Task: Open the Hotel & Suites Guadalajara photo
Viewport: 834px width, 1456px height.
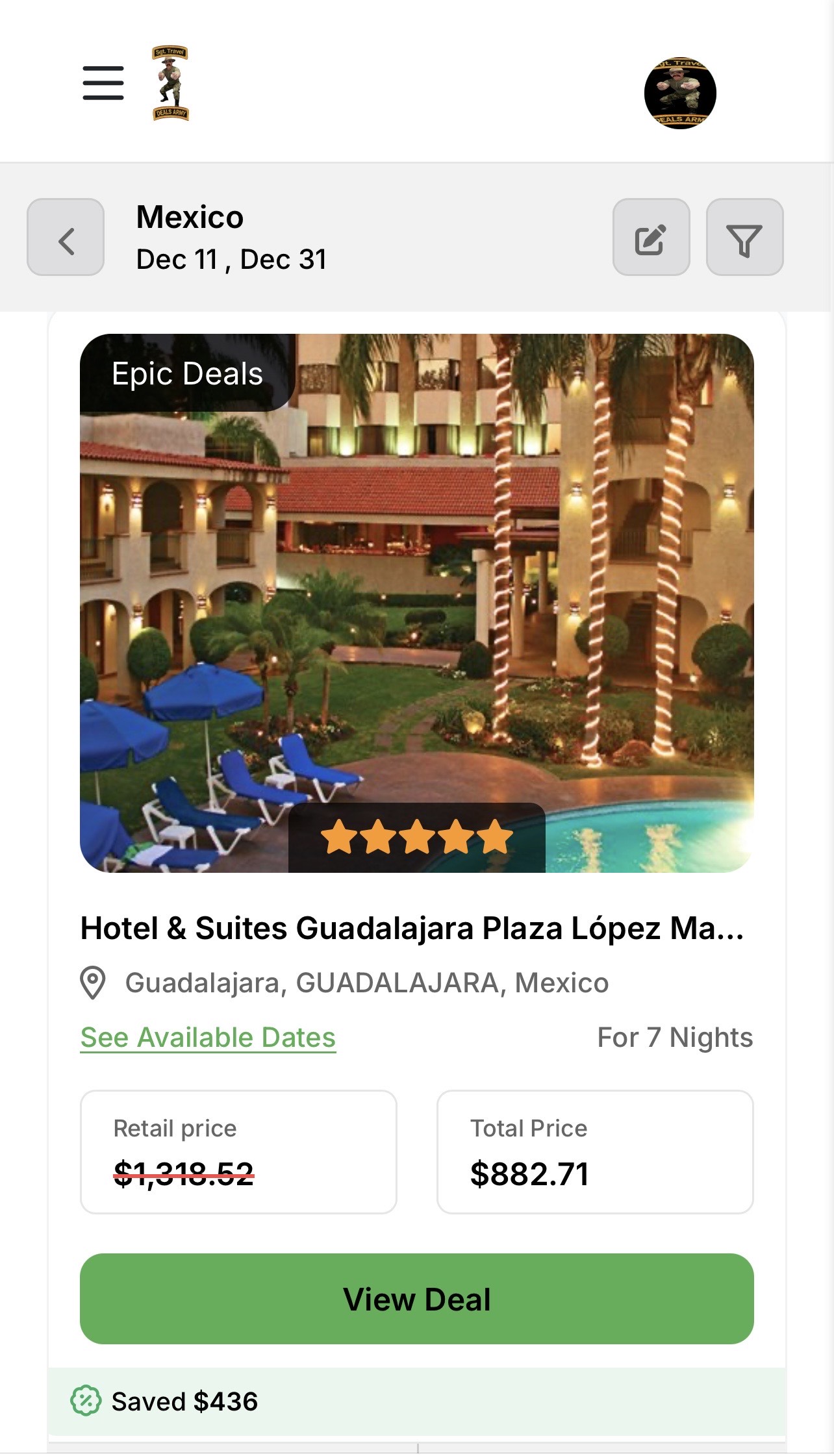Action: click(416, 603)
